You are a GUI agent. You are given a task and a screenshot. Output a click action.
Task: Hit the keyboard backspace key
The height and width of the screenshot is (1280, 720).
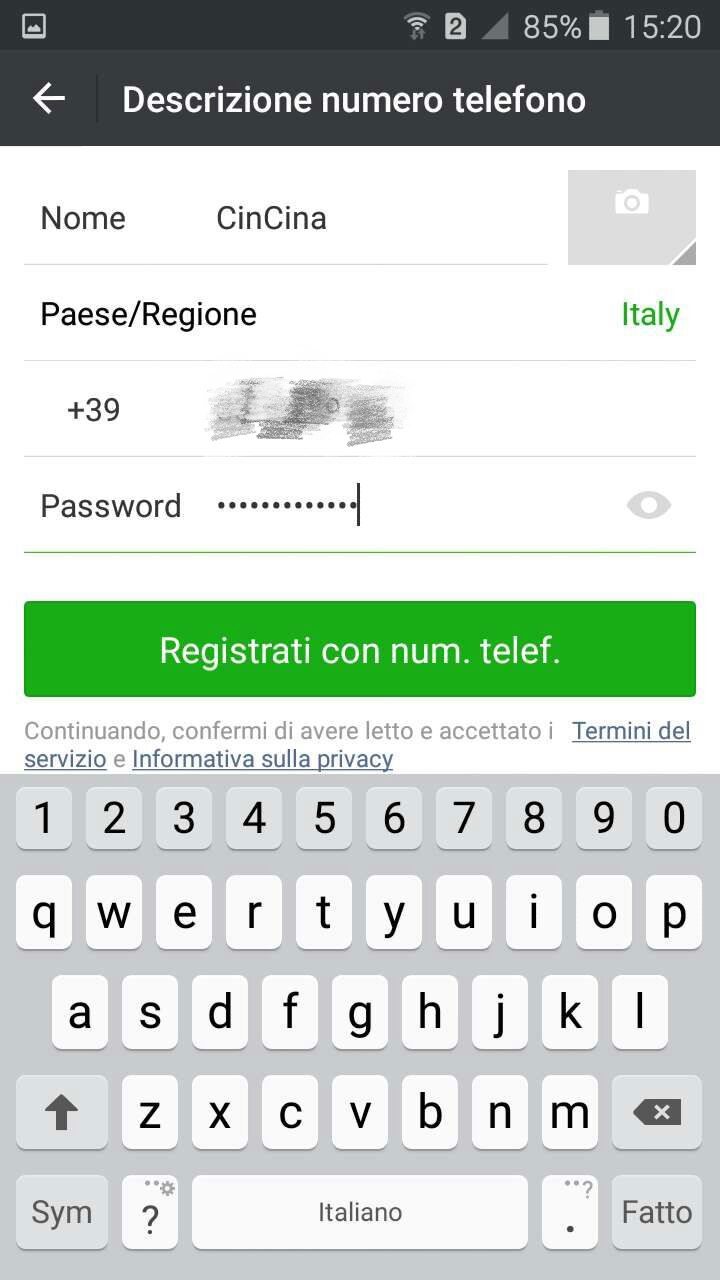[657, 1112]
